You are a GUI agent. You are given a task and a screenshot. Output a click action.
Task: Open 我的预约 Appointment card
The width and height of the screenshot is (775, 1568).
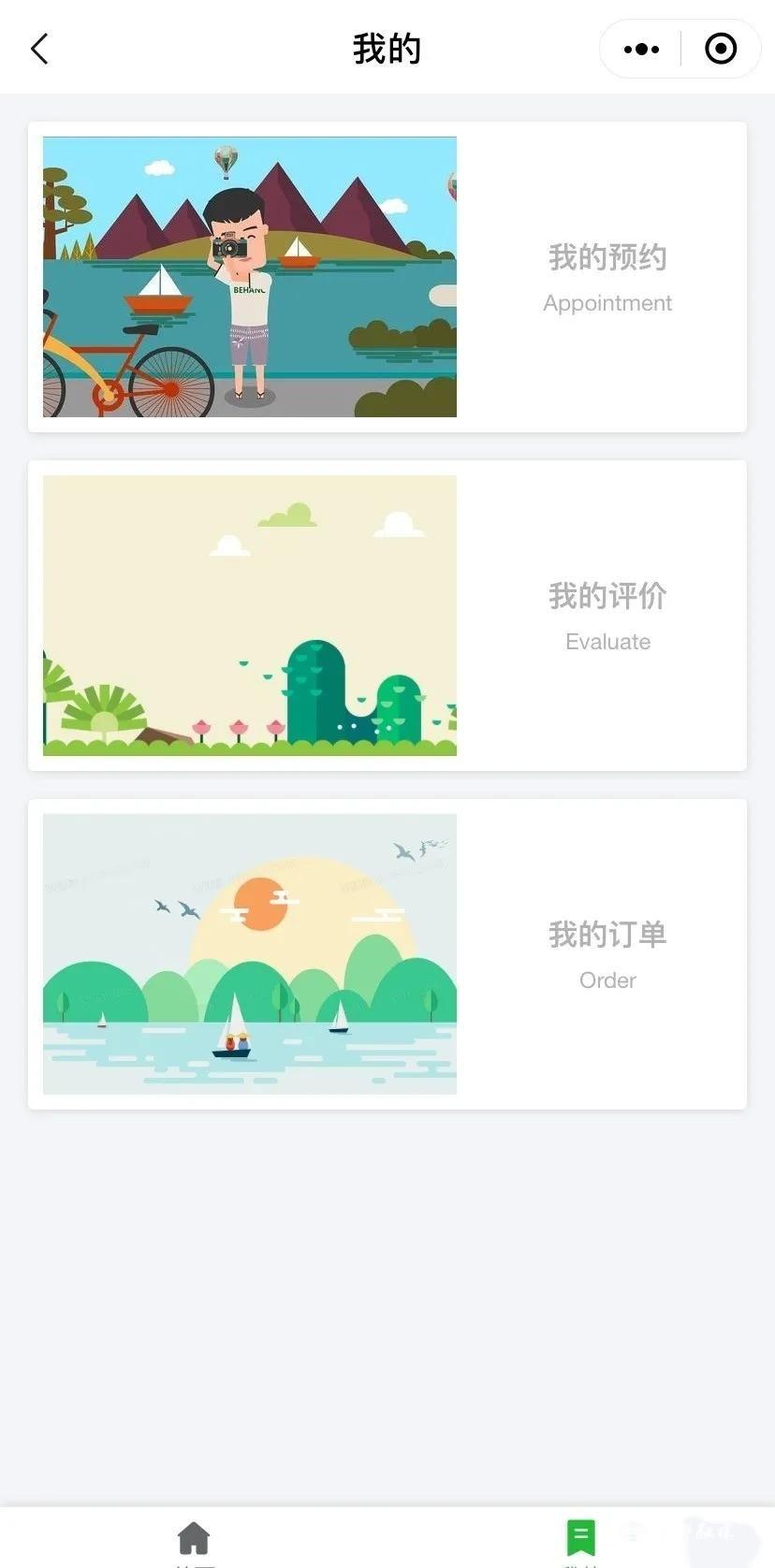tap(387, 277)
